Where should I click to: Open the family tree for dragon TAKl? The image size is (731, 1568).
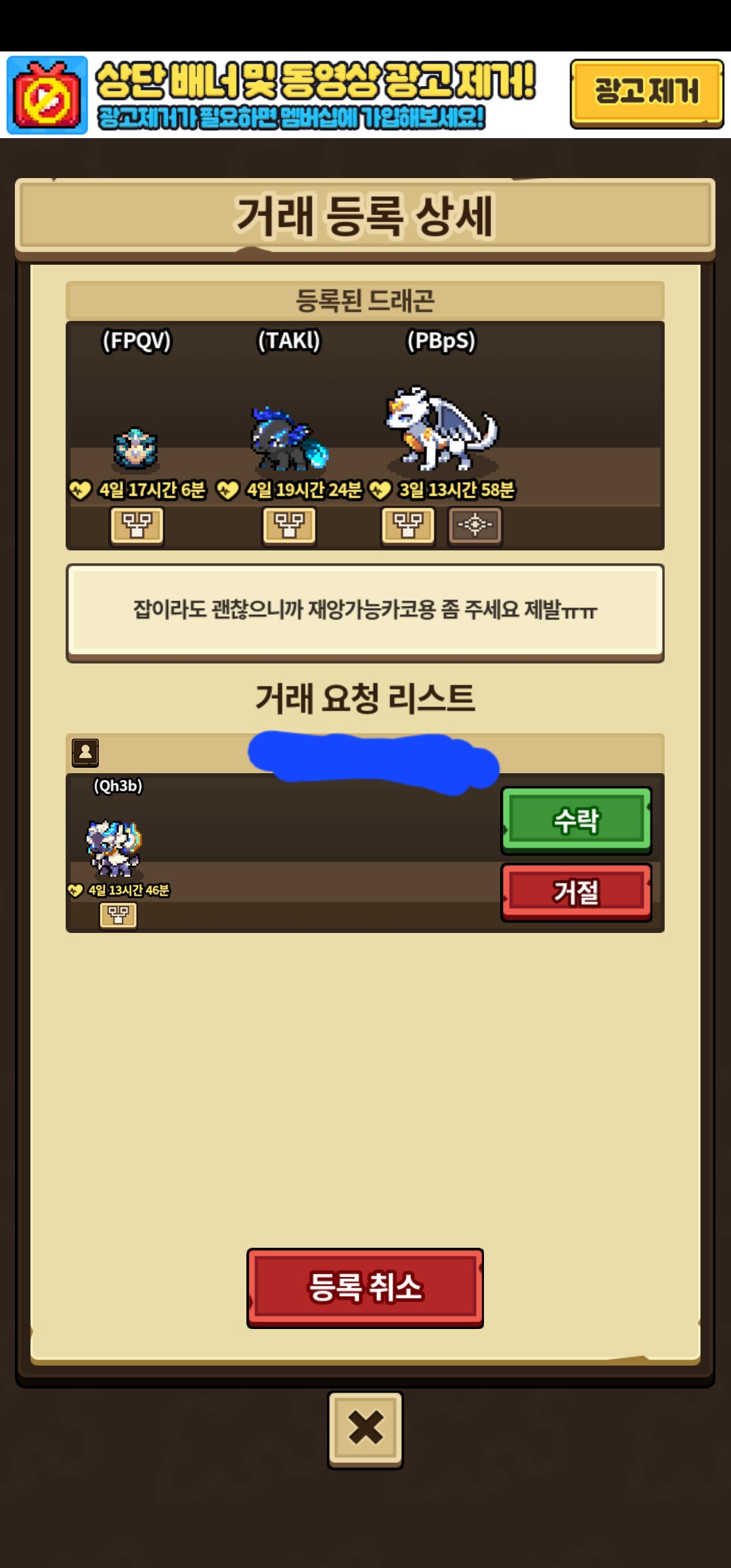(289, 525)
